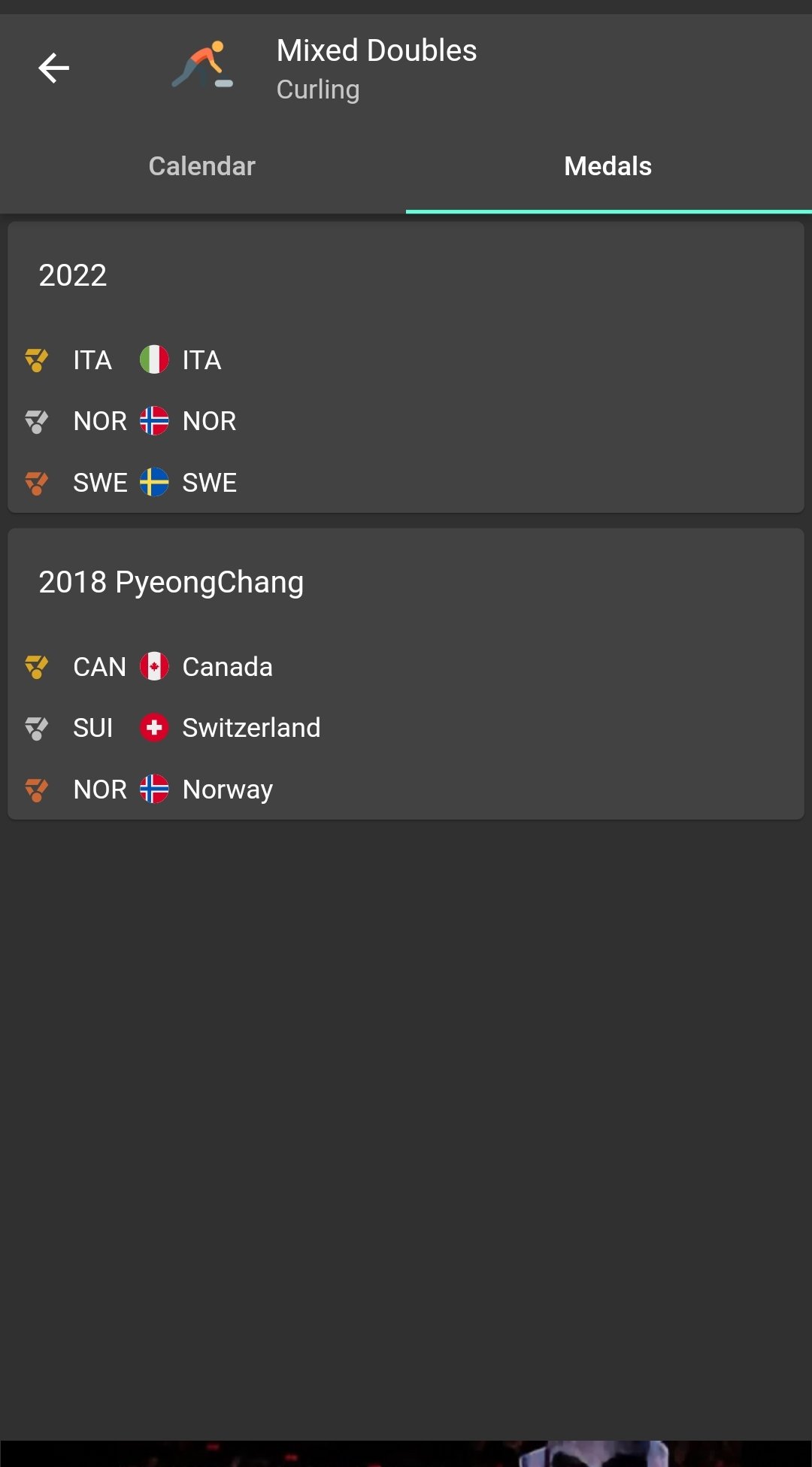Open the 2022 silver medalist NOR row
The height and width of the screenshot is (1467, 812).
pos(406,421)
